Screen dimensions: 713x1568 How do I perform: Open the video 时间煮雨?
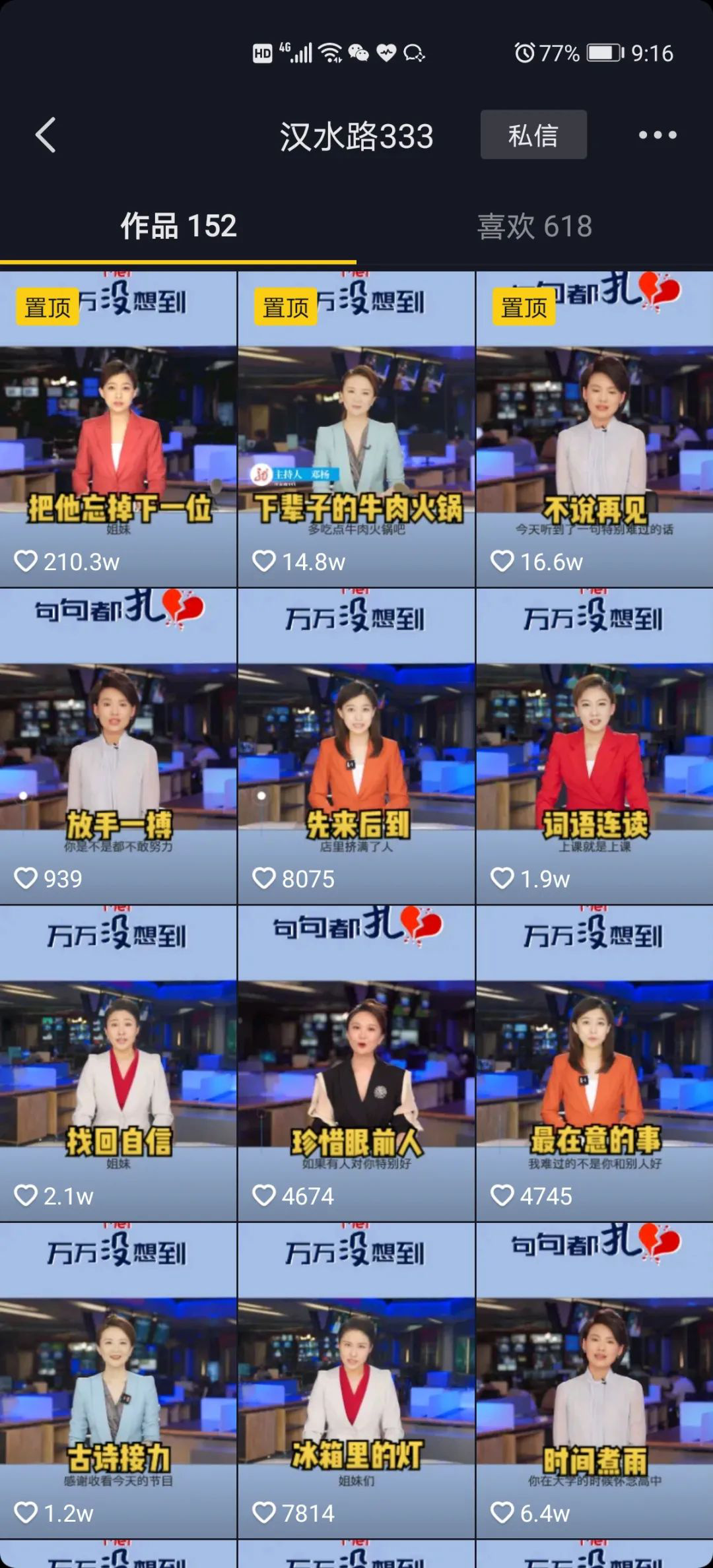click(x=594, y=1379)
